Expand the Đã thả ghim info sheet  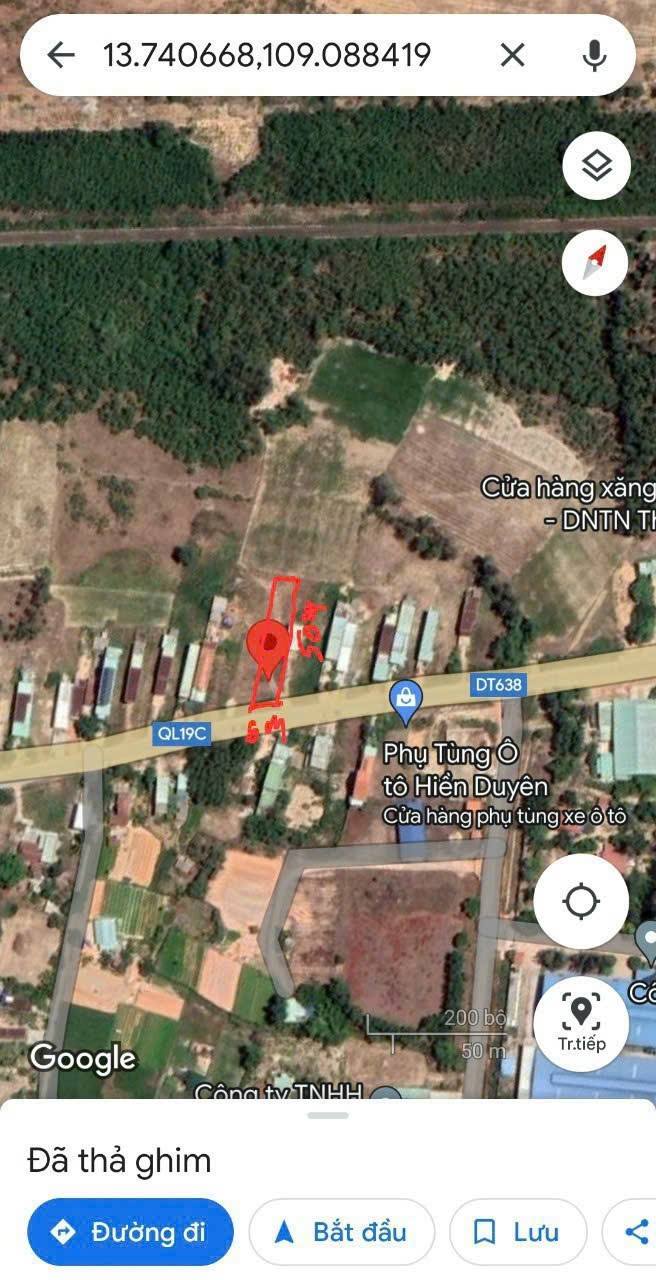click(x=328, y=1116)
